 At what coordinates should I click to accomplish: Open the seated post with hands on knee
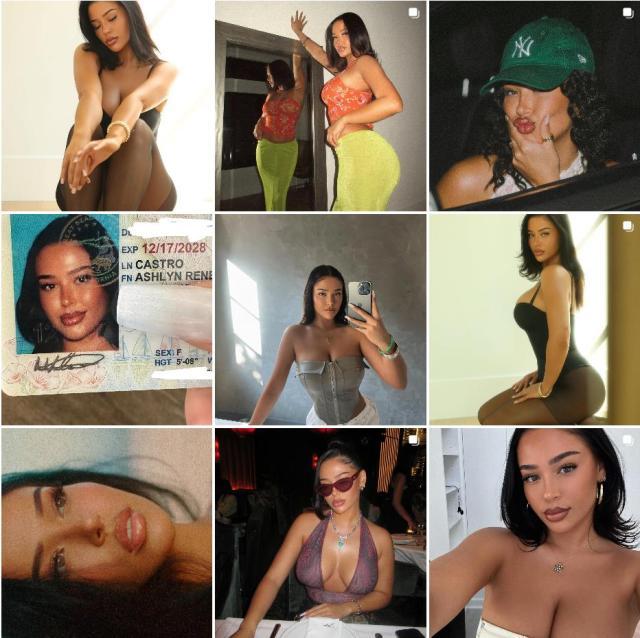(x=106, y=105)
